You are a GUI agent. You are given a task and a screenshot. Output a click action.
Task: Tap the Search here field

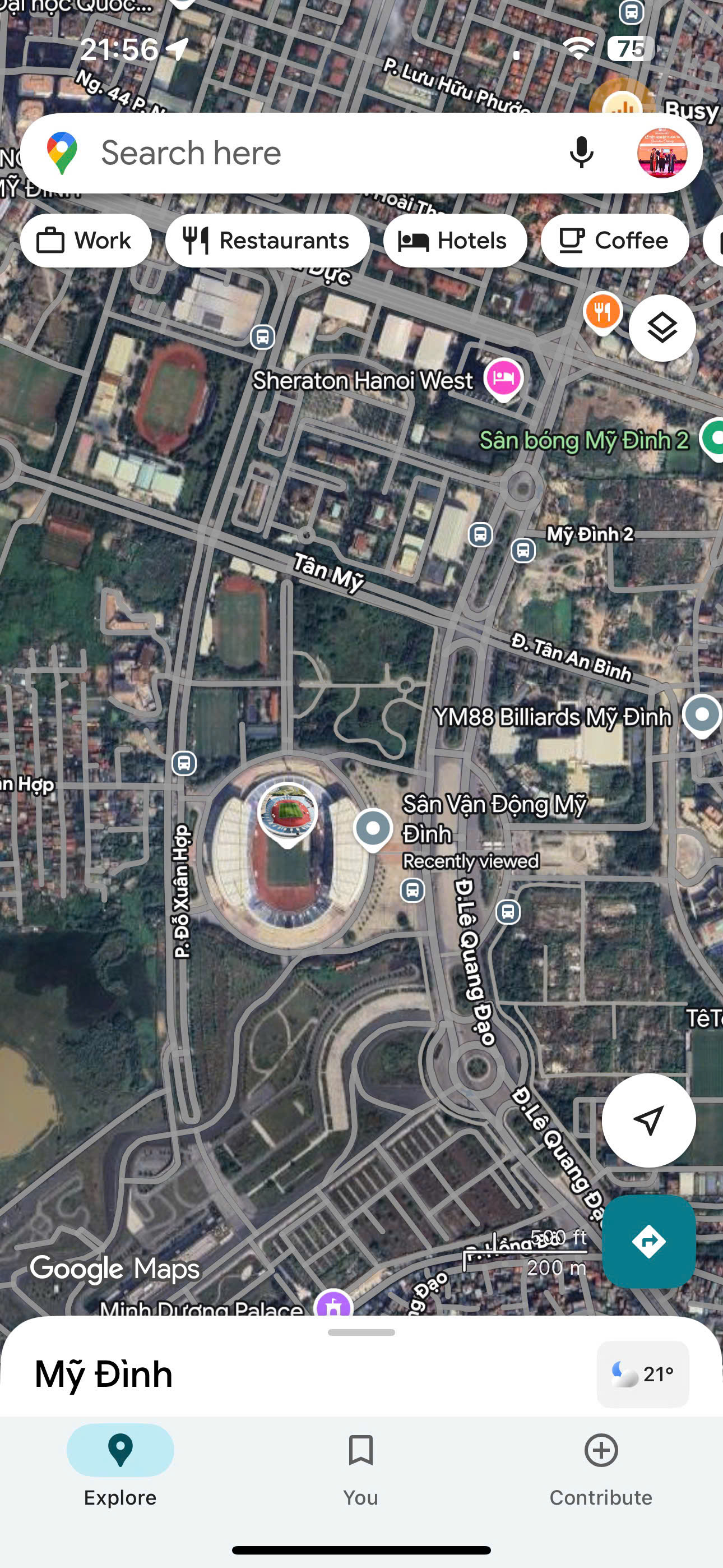click(304, 153)
